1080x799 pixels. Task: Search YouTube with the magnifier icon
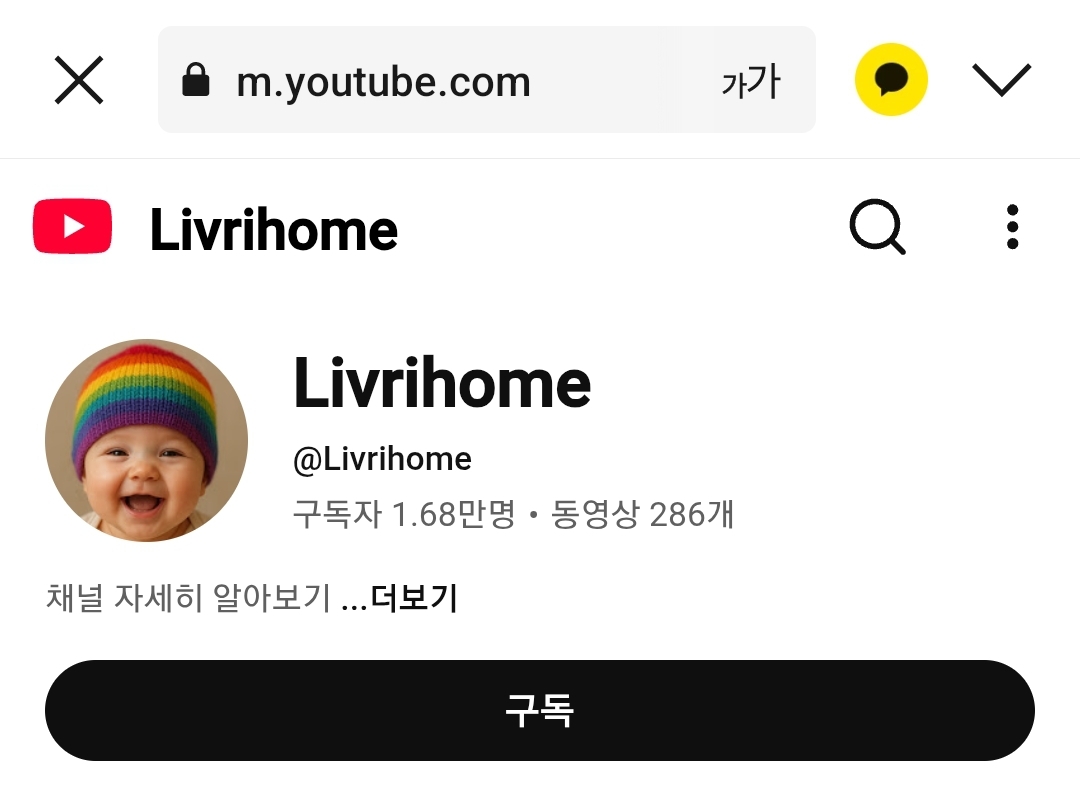coord(877,227)
